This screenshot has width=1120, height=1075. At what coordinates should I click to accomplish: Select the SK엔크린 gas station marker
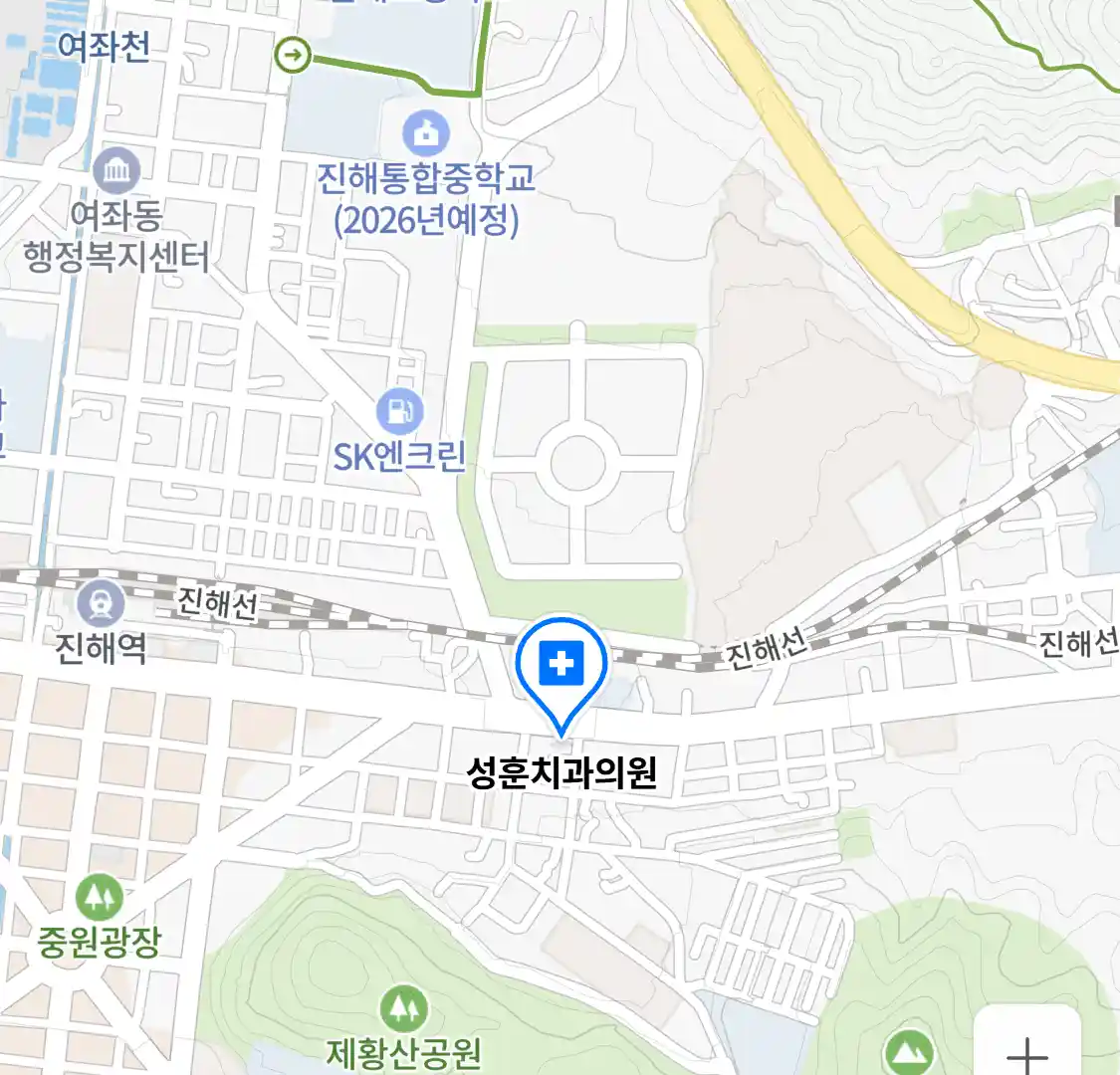(x=400, y=411)
